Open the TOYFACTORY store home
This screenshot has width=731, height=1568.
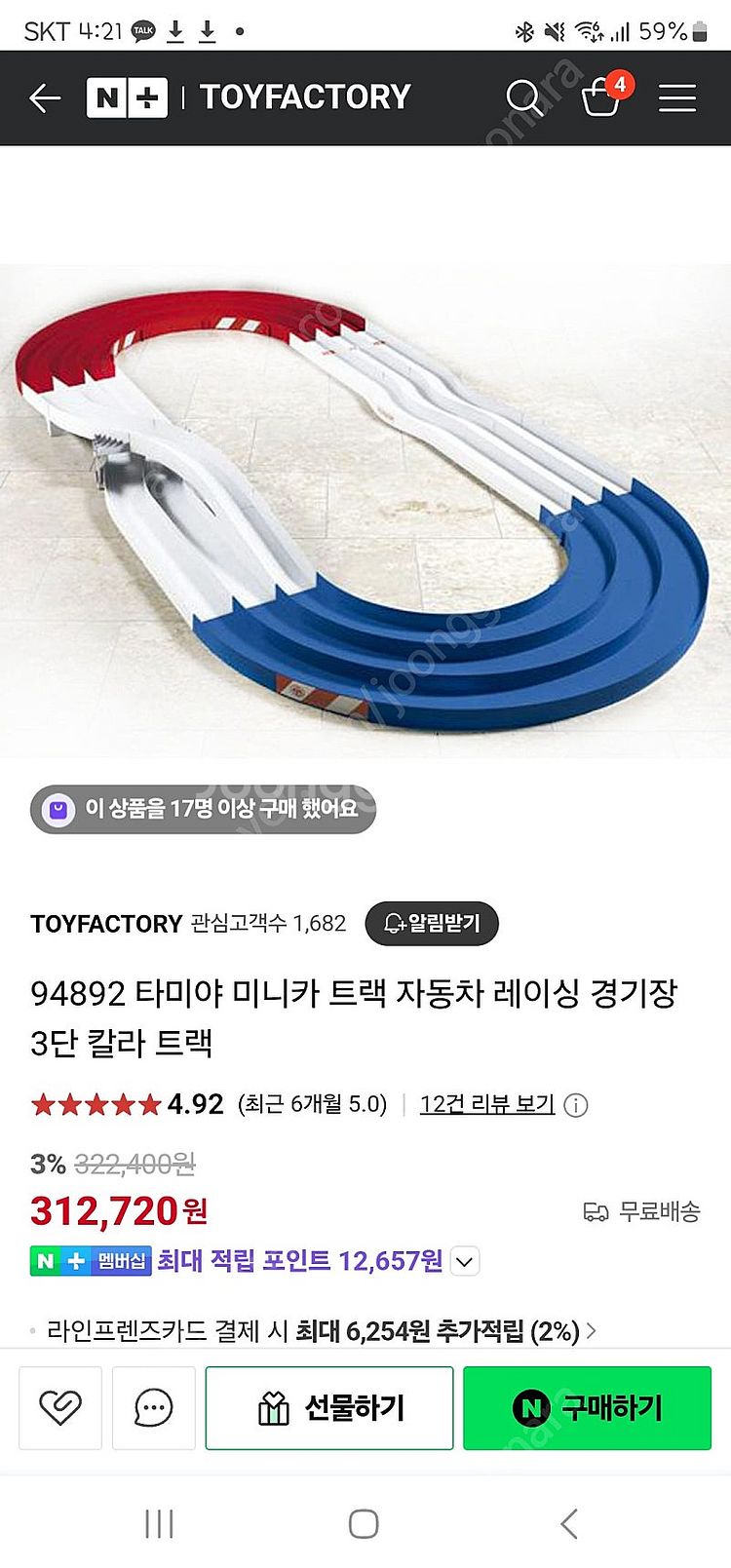(x=305, y=97)
